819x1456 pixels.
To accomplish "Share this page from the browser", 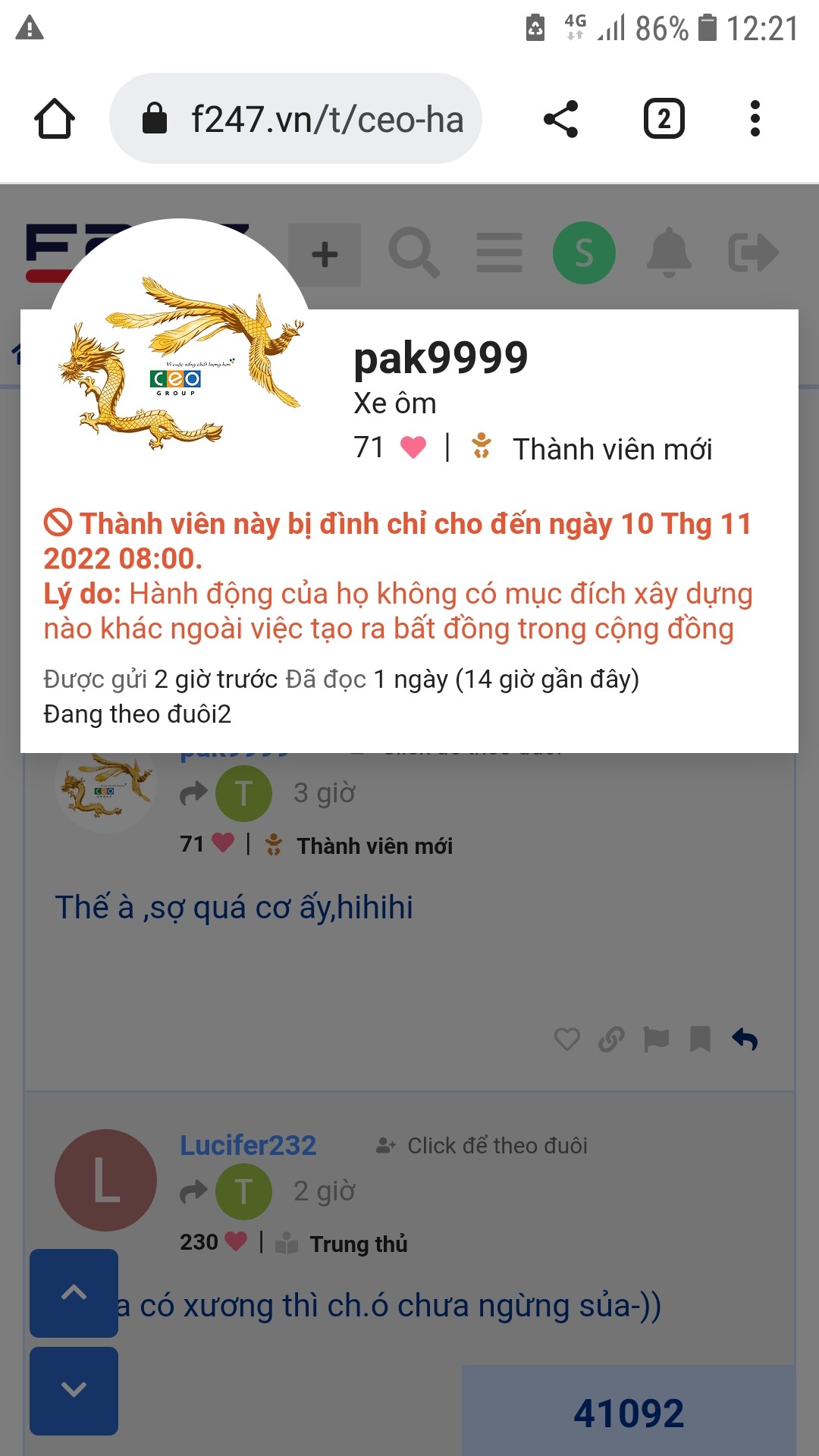I will point(561,119).
